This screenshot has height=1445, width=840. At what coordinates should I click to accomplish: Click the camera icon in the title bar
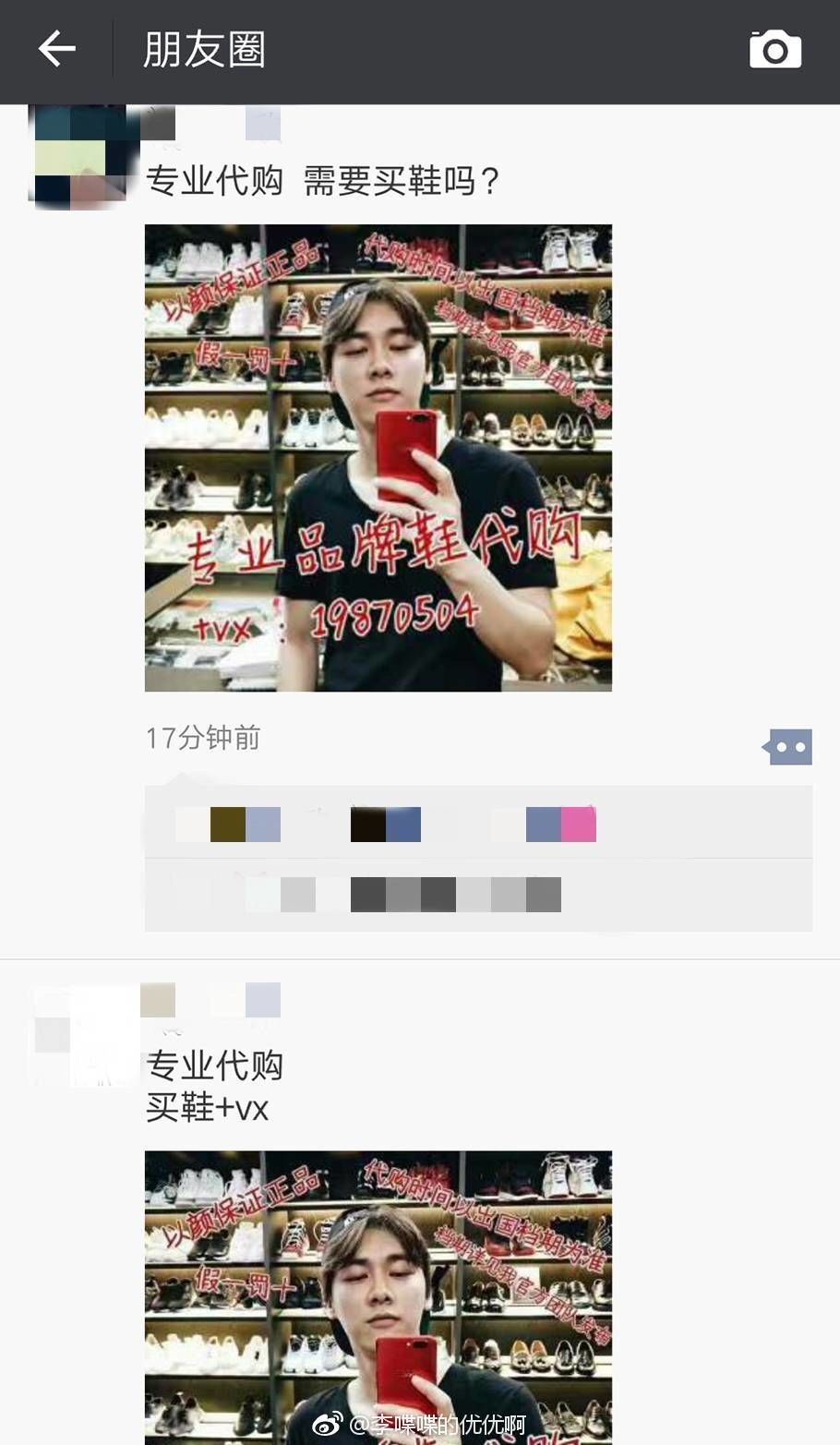pos(774,48)
